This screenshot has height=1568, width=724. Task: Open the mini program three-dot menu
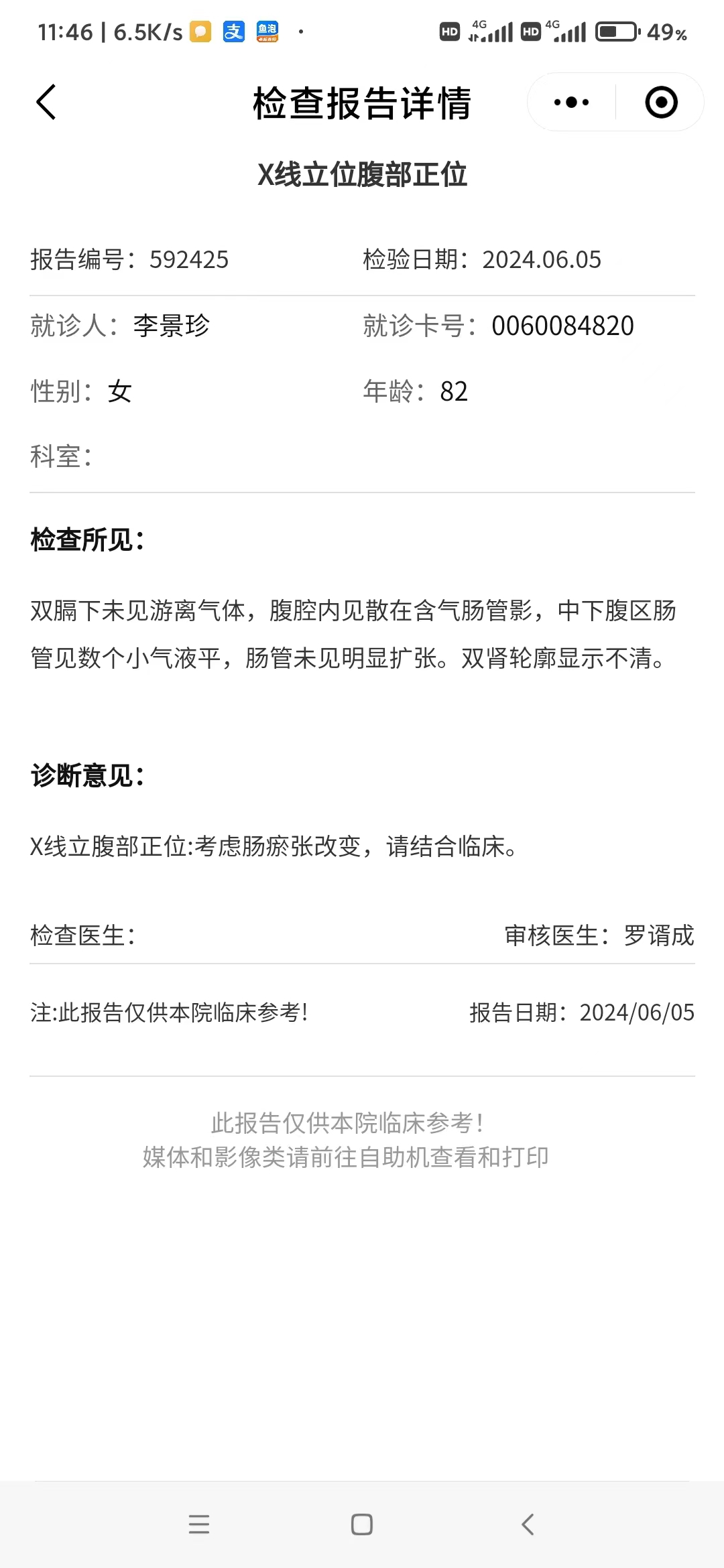click(x=571, y=103)
